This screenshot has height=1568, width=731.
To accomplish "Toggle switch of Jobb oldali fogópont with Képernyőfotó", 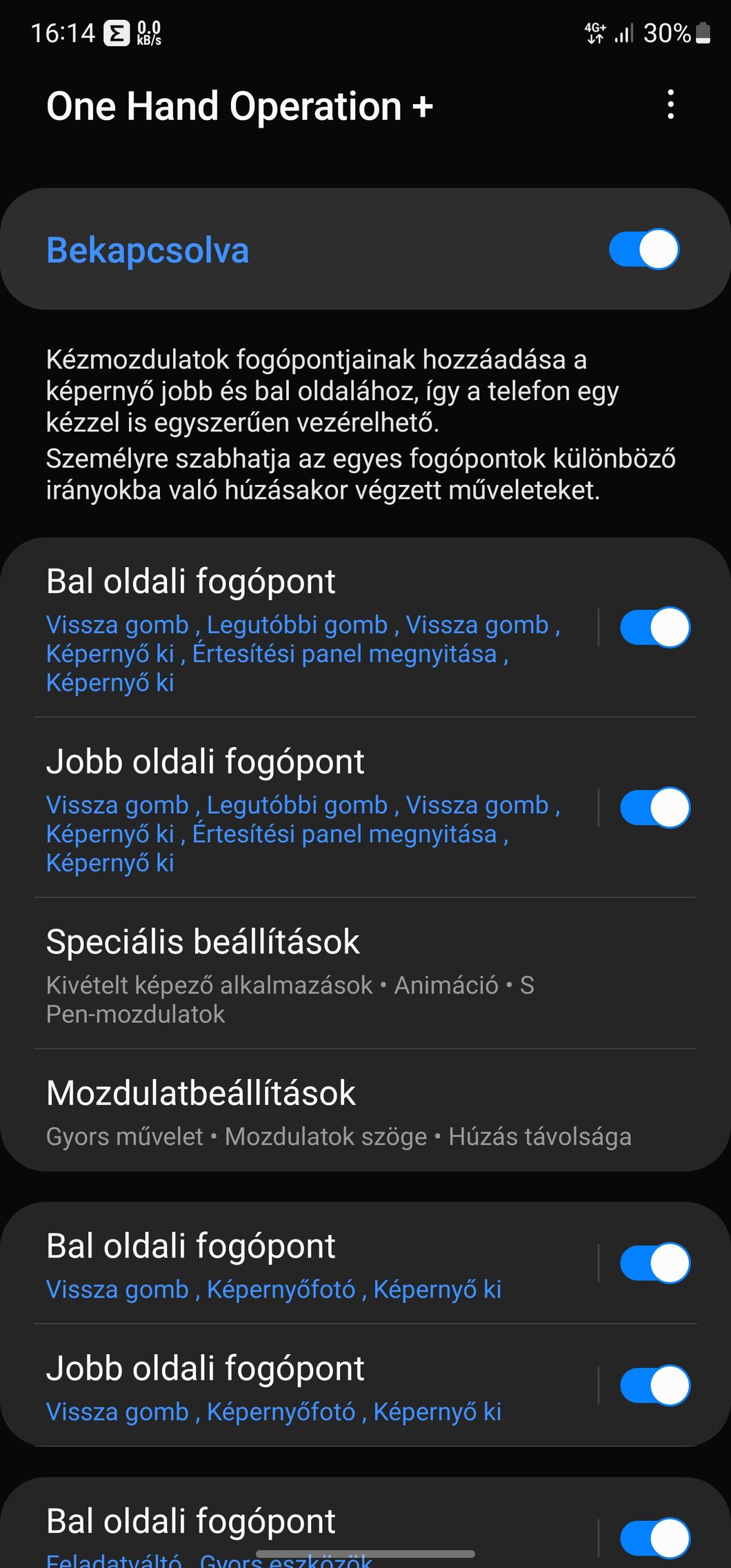I will (x=655, y=1385).
